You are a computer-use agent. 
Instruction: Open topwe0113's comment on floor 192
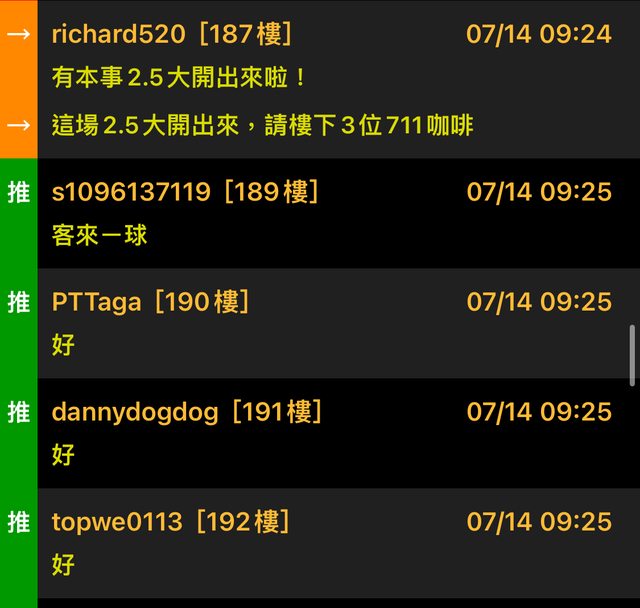330,543
